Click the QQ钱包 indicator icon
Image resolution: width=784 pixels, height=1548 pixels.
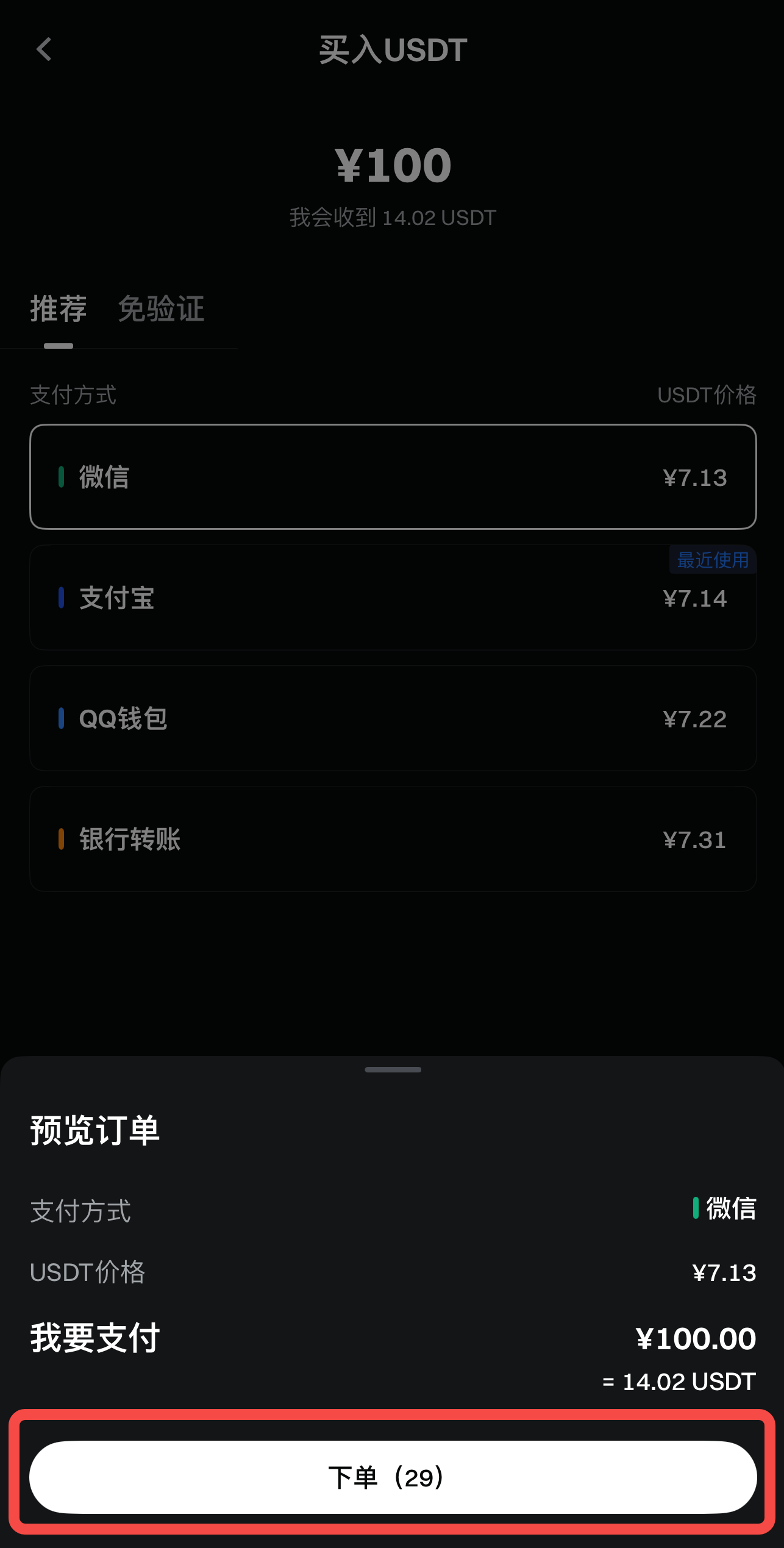point(62,718)
